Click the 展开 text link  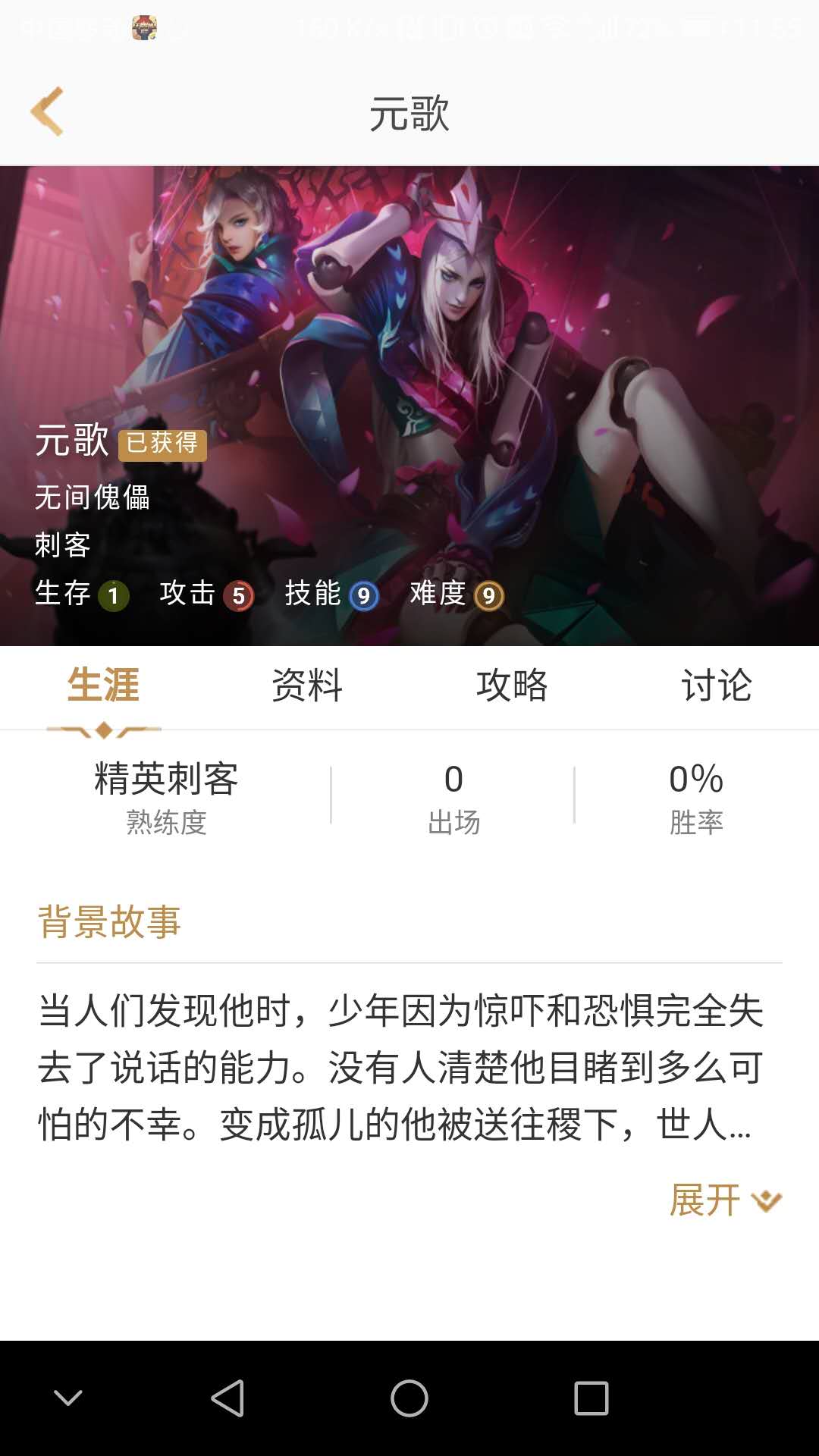coord(704,1200)
